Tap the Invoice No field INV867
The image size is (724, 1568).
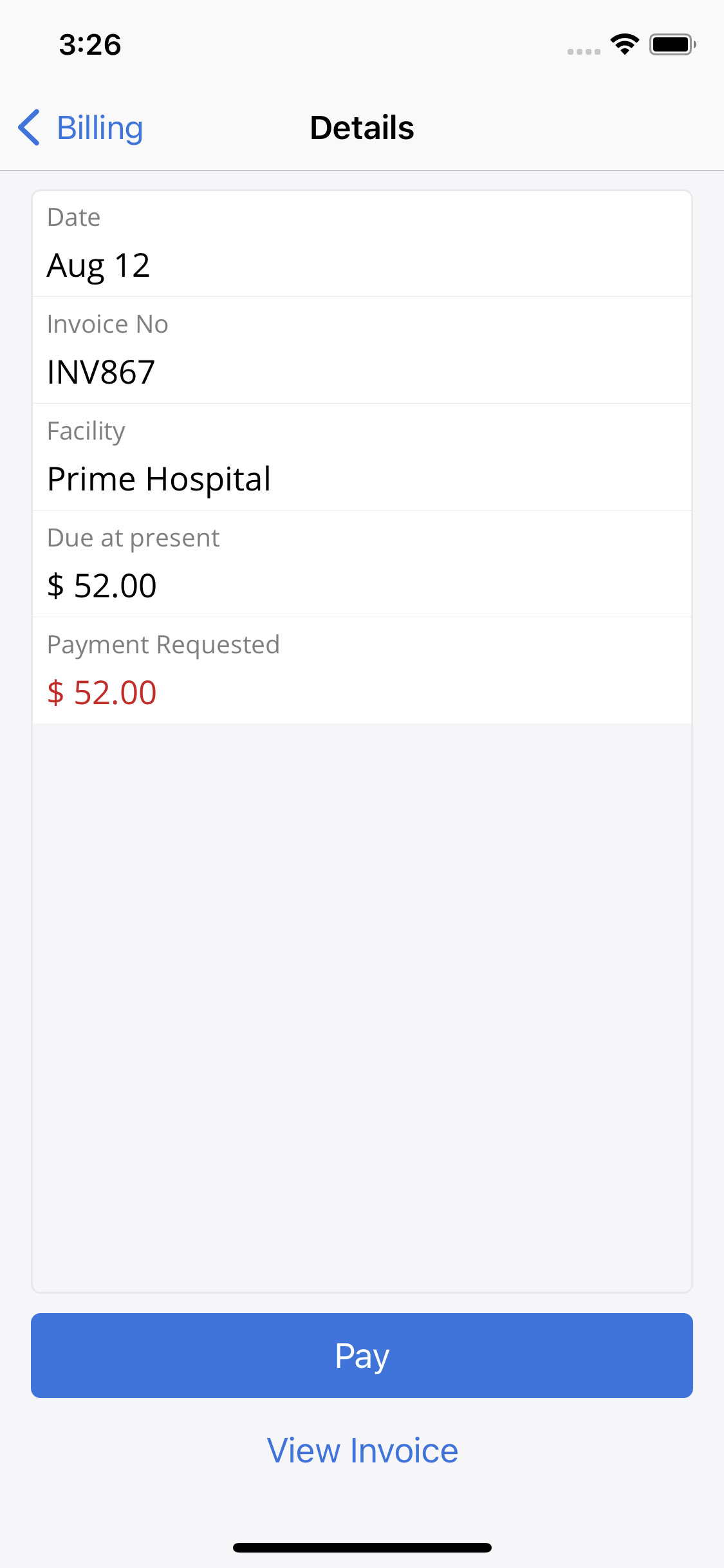tap(101, 371)
